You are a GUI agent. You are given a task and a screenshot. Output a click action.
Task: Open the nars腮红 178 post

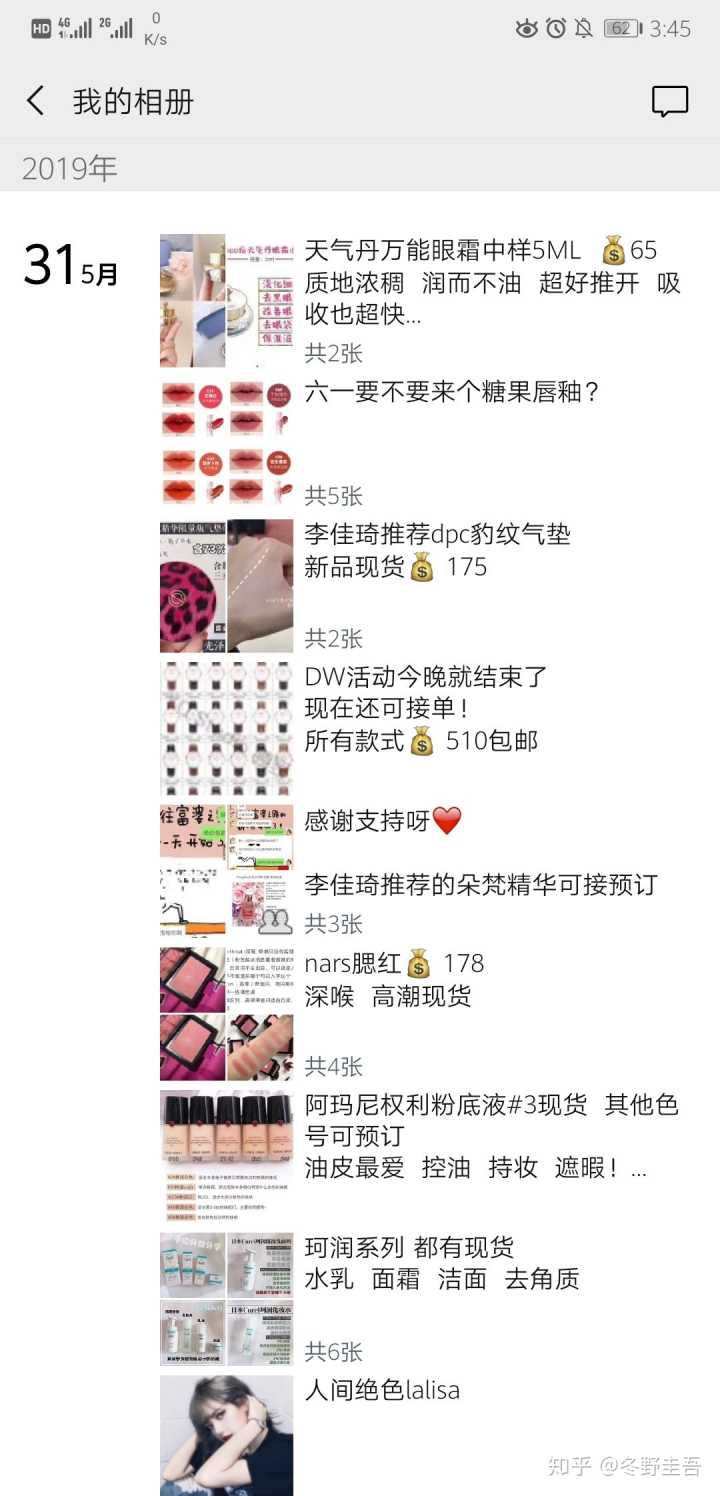(x=395, y=979)
